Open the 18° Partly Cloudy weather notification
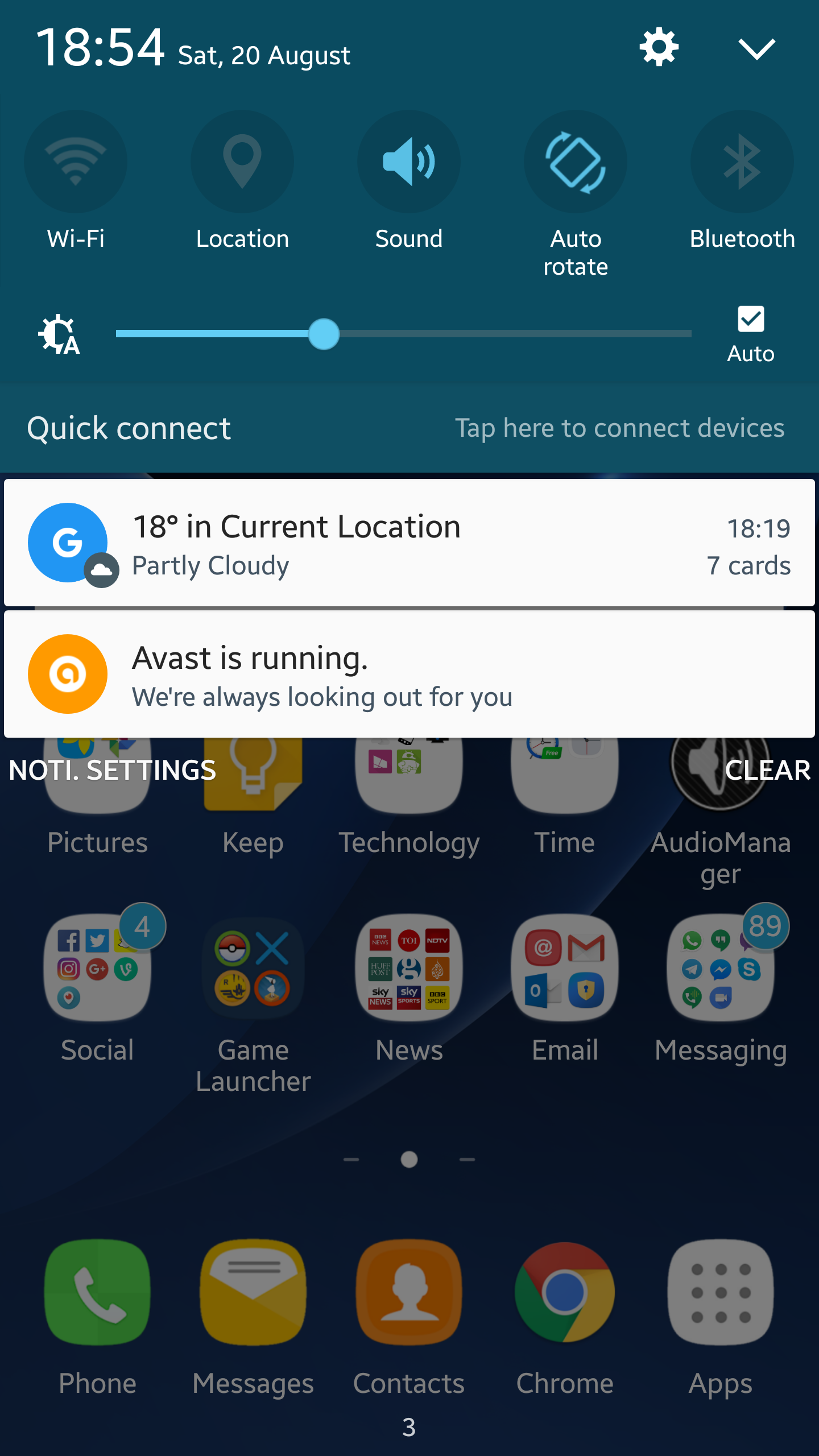The height and width of the screenshot is (1456, 819). [x=409, y=543]
